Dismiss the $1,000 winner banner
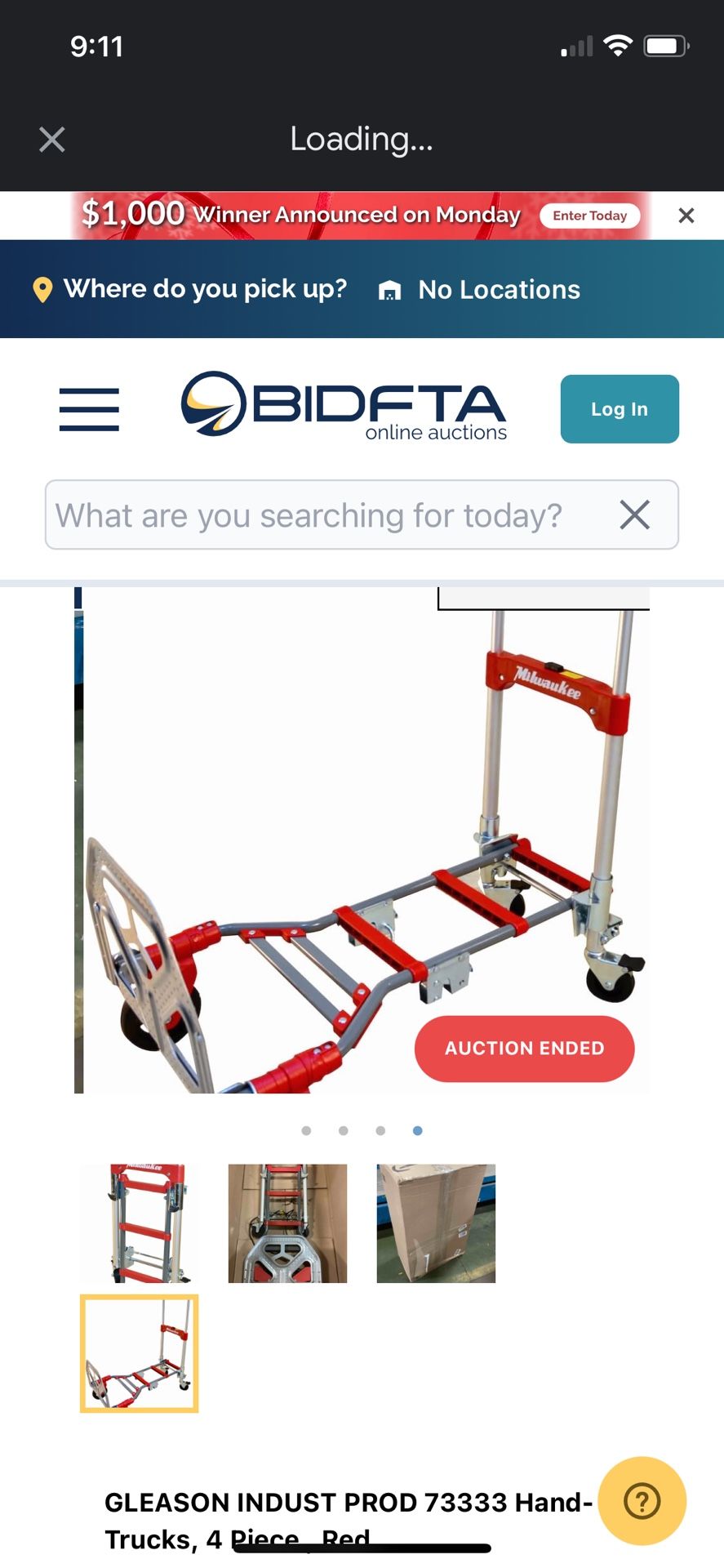This screenshot has height=1568, width=724. click(x=686, y=216)
